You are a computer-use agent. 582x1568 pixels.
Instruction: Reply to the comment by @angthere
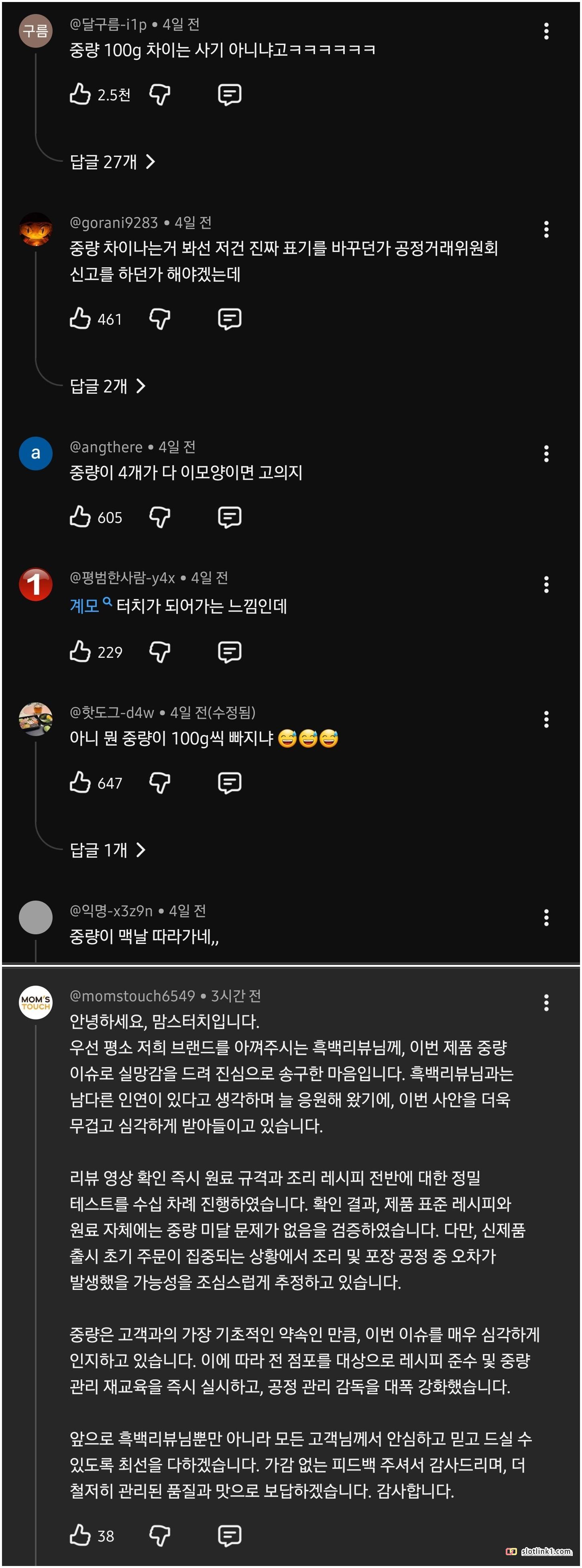(x=230, y=517)
